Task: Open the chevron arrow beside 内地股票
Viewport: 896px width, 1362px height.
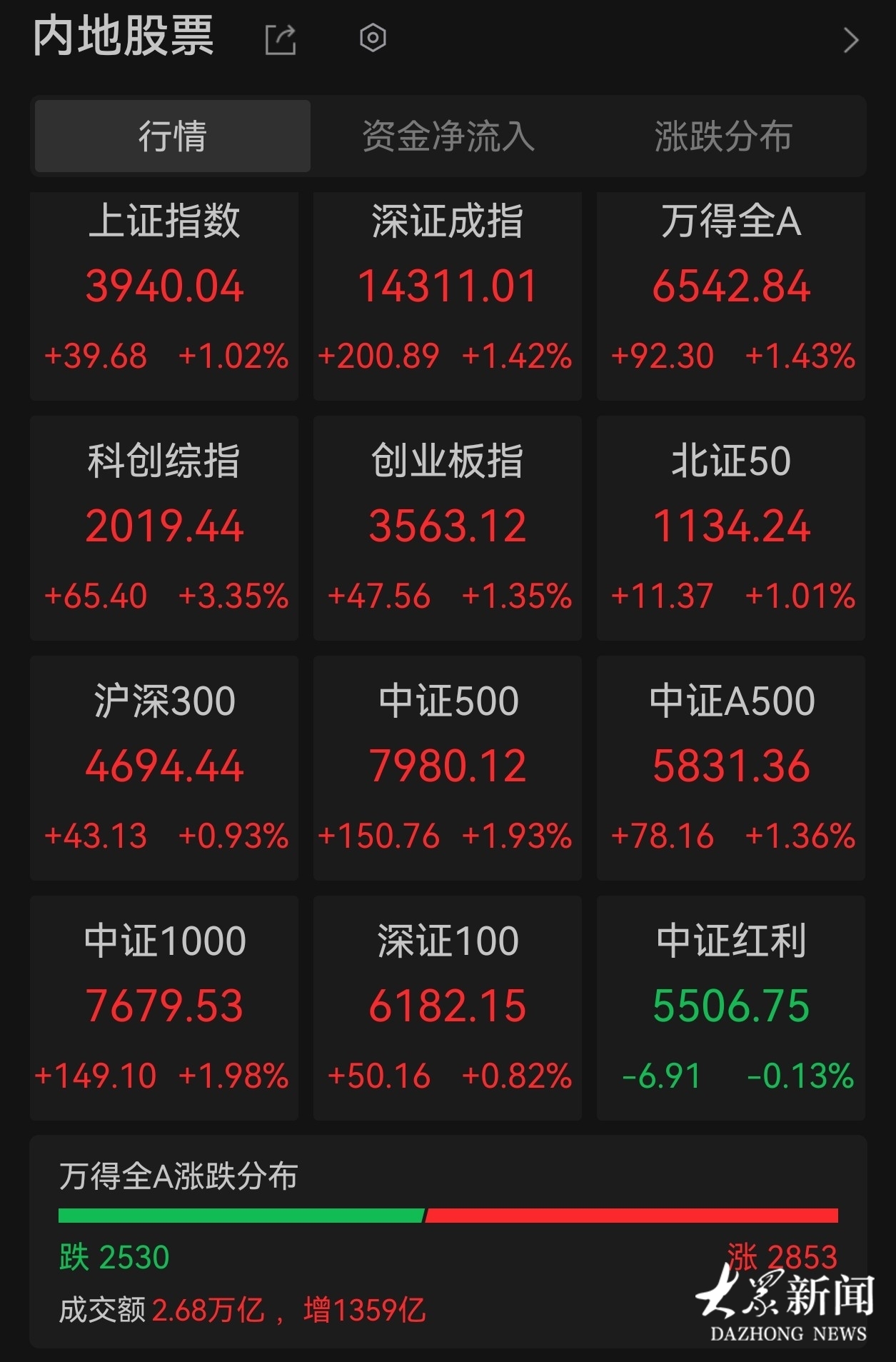Action: (x=850, y=40)
